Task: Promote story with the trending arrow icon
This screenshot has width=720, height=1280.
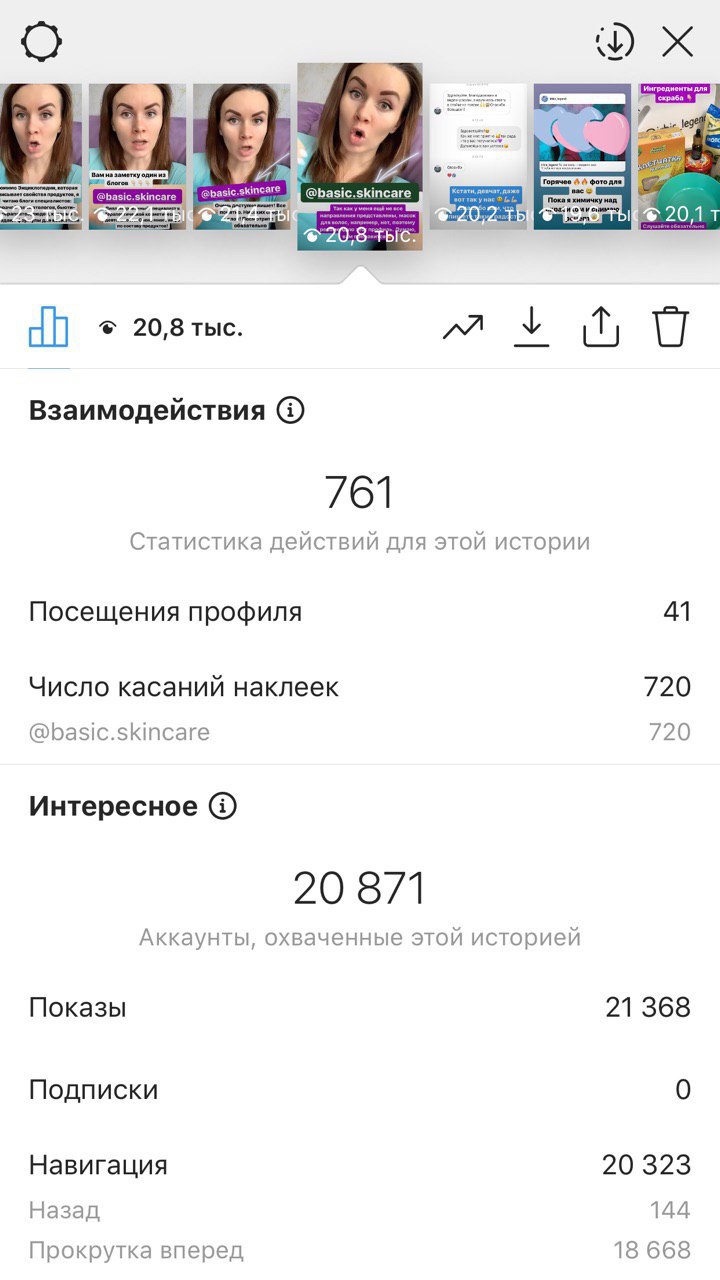Action: (x=463, y=327)
